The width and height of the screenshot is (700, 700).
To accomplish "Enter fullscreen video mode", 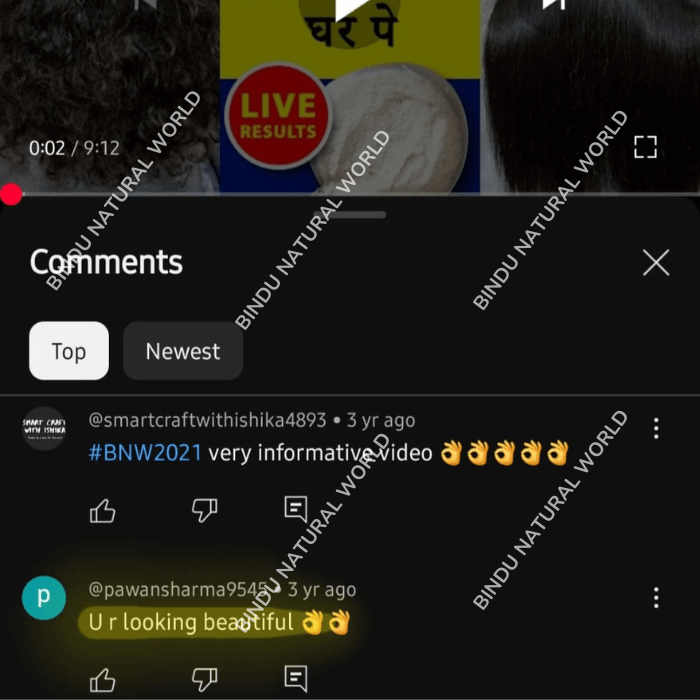I will [646, 148].
